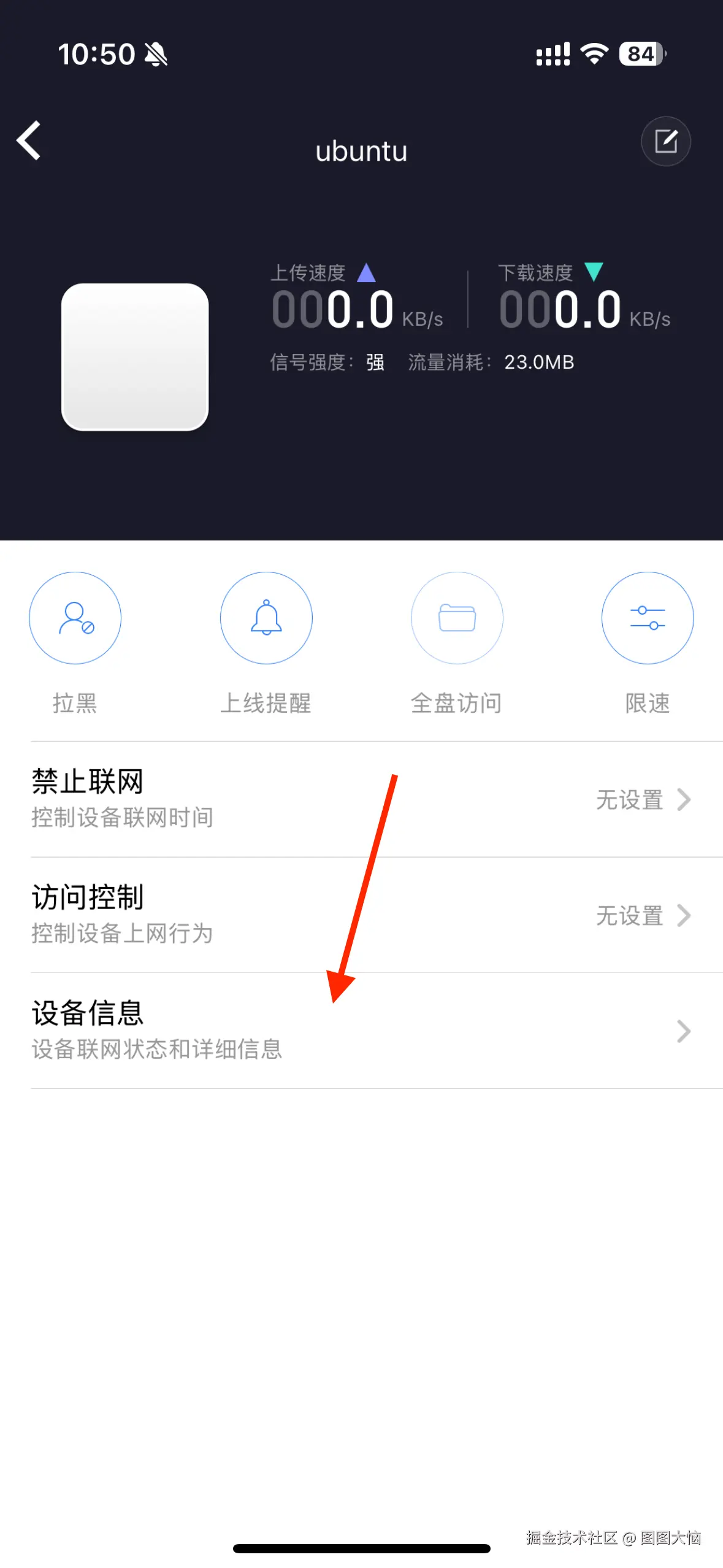Tap the white device thumbnail square
723x1568 pixels.
134,356
